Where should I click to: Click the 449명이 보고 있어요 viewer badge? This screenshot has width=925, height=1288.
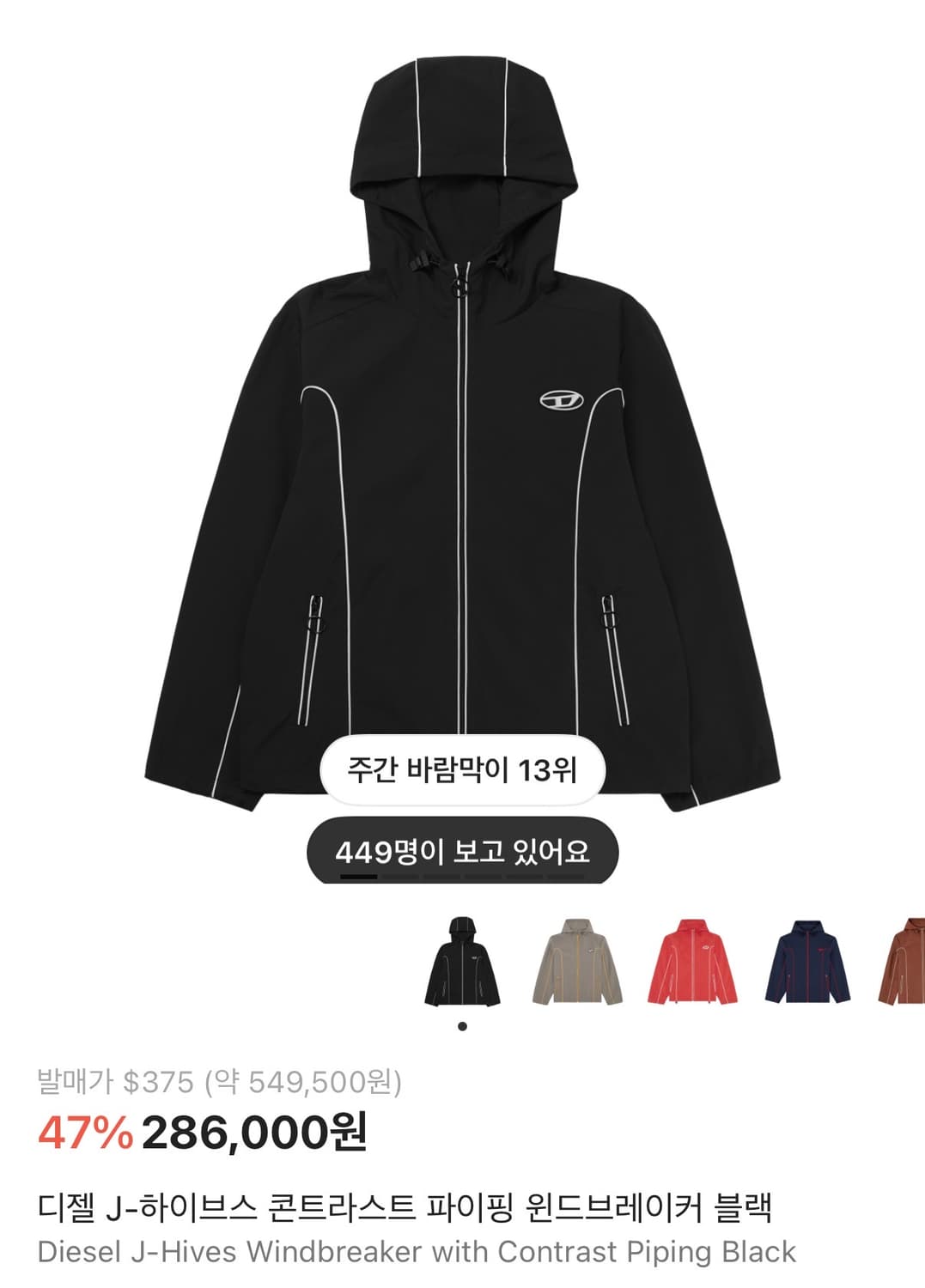pos(462,849)
